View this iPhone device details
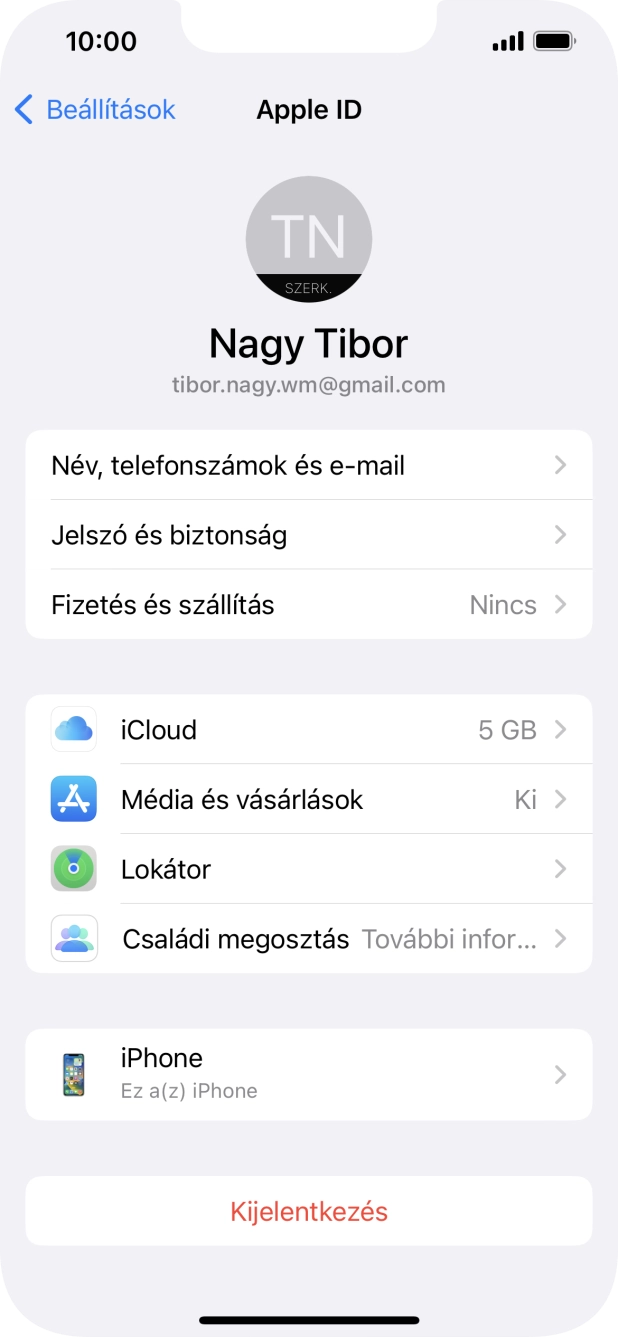The height and width of the screenshot is (1337, 618). [308, 1075]
